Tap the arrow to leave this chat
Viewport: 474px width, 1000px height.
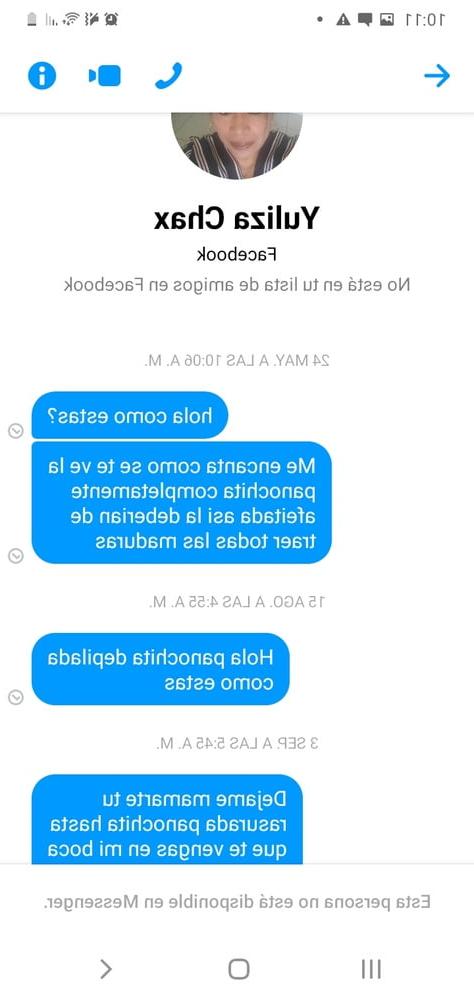click(437, 76)
